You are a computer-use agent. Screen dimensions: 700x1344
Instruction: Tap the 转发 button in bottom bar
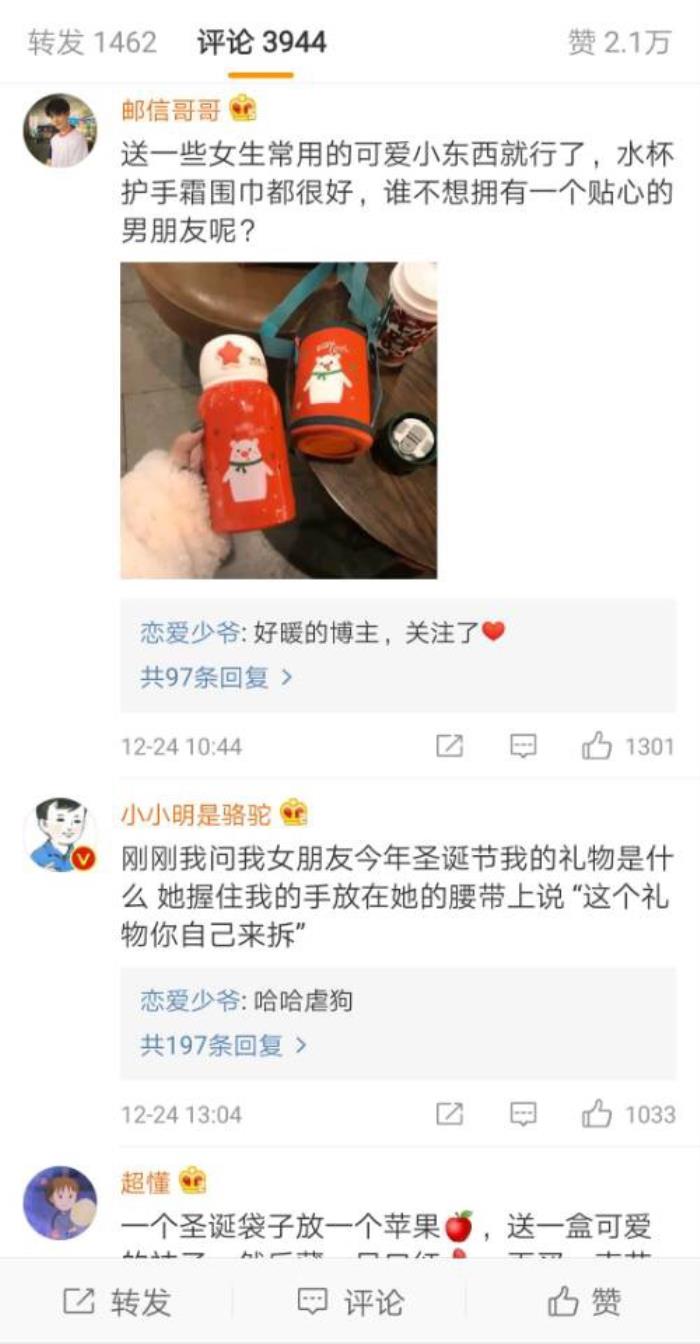pos(116,1302)
